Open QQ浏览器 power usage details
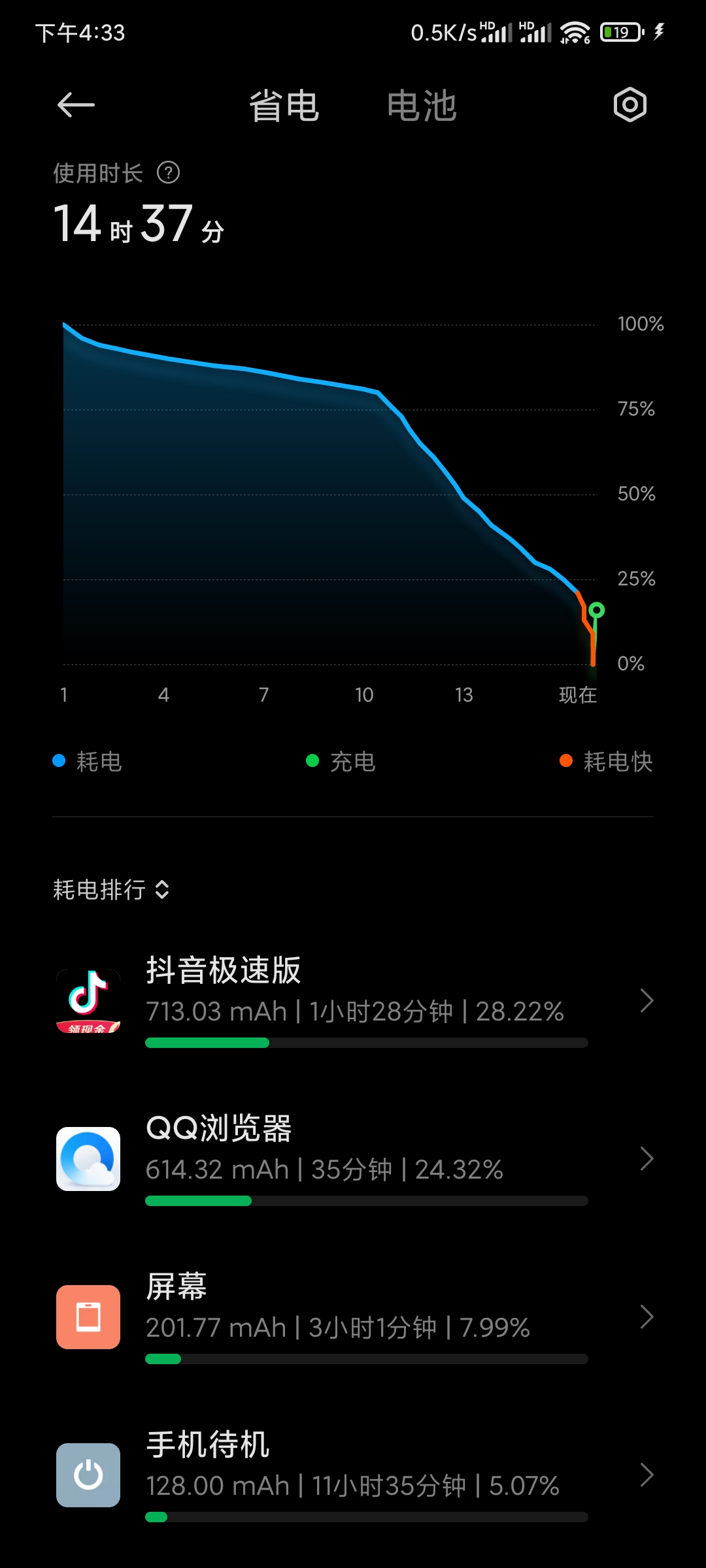 point(353,1159)
